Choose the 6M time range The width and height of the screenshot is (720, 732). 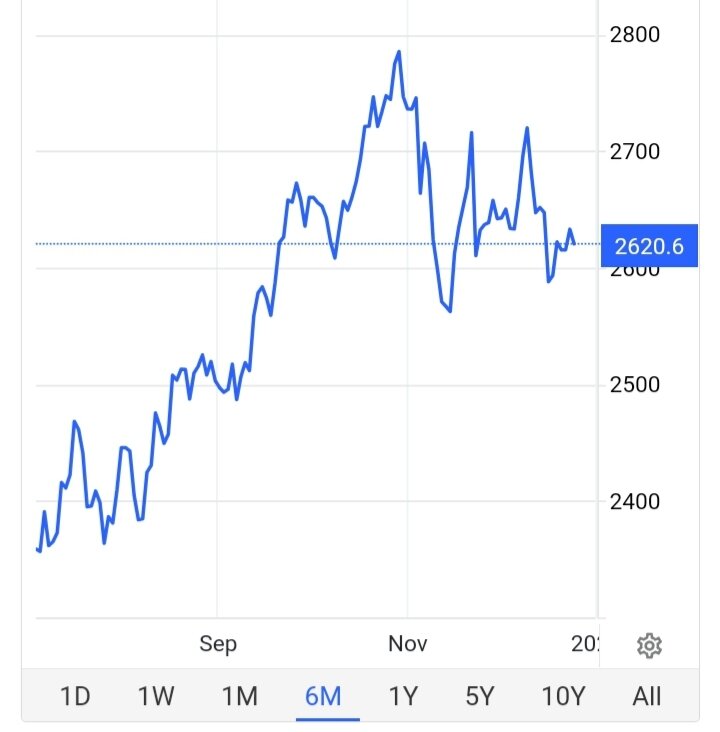323,696
